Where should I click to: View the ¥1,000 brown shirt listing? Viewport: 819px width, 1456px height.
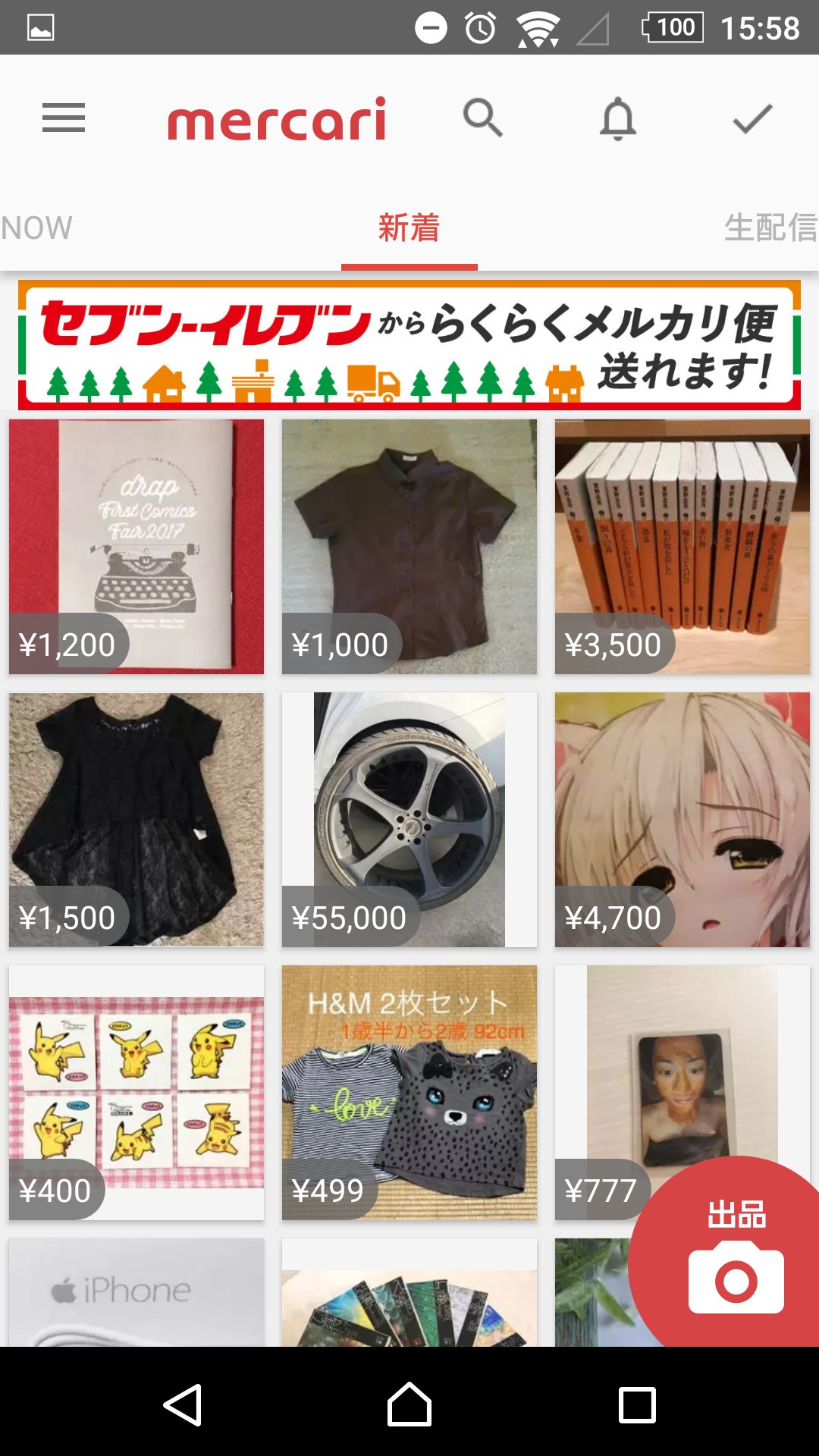tap(409, 546)
